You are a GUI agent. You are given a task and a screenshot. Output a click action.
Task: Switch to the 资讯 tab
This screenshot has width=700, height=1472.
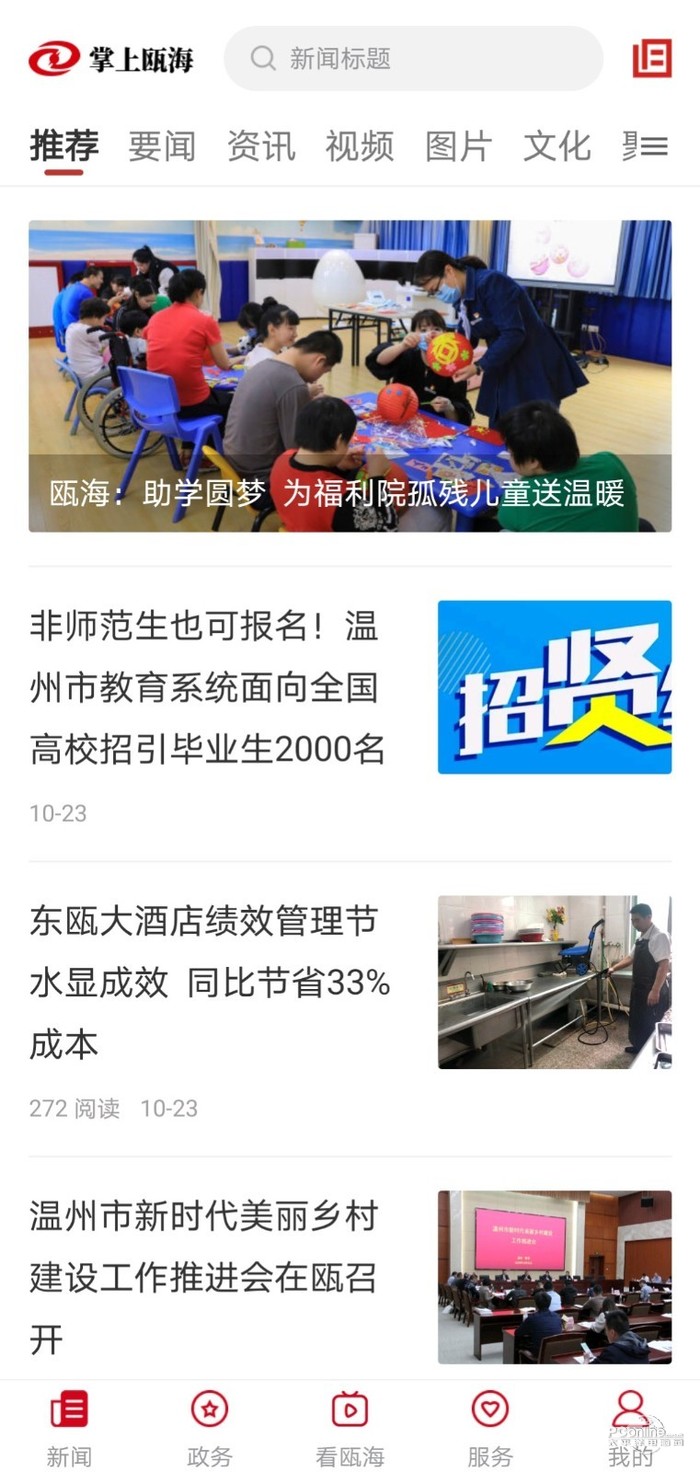[x=261, y=147]
